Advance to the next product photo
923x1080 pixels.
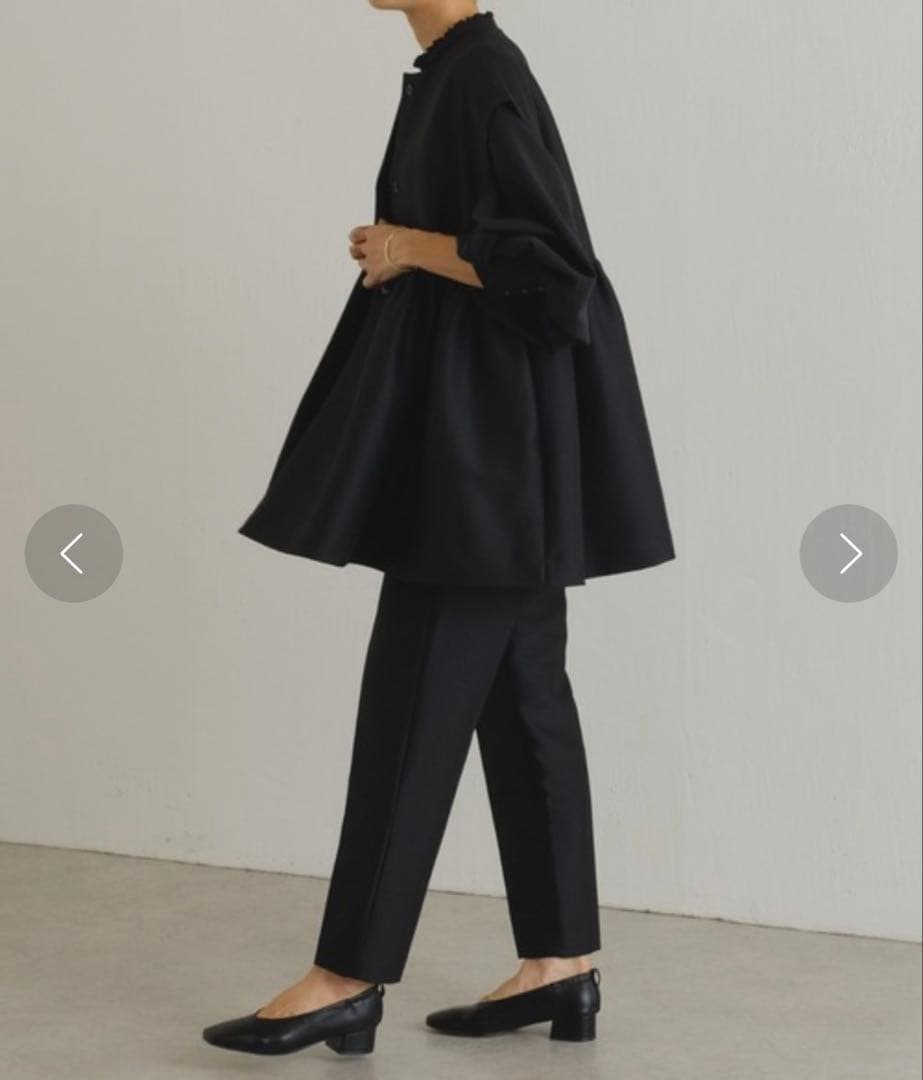848,553
